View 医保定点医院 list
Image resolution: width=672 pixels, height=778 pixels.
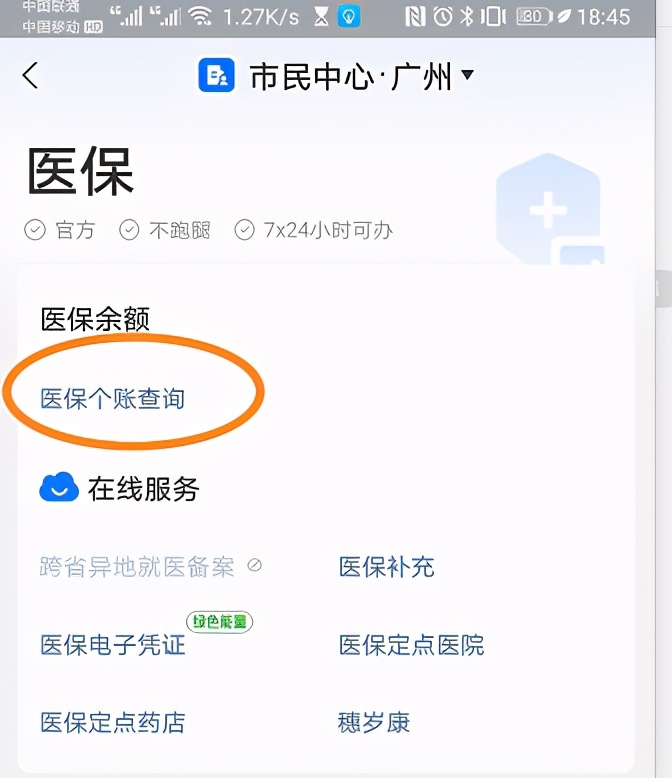411,645
